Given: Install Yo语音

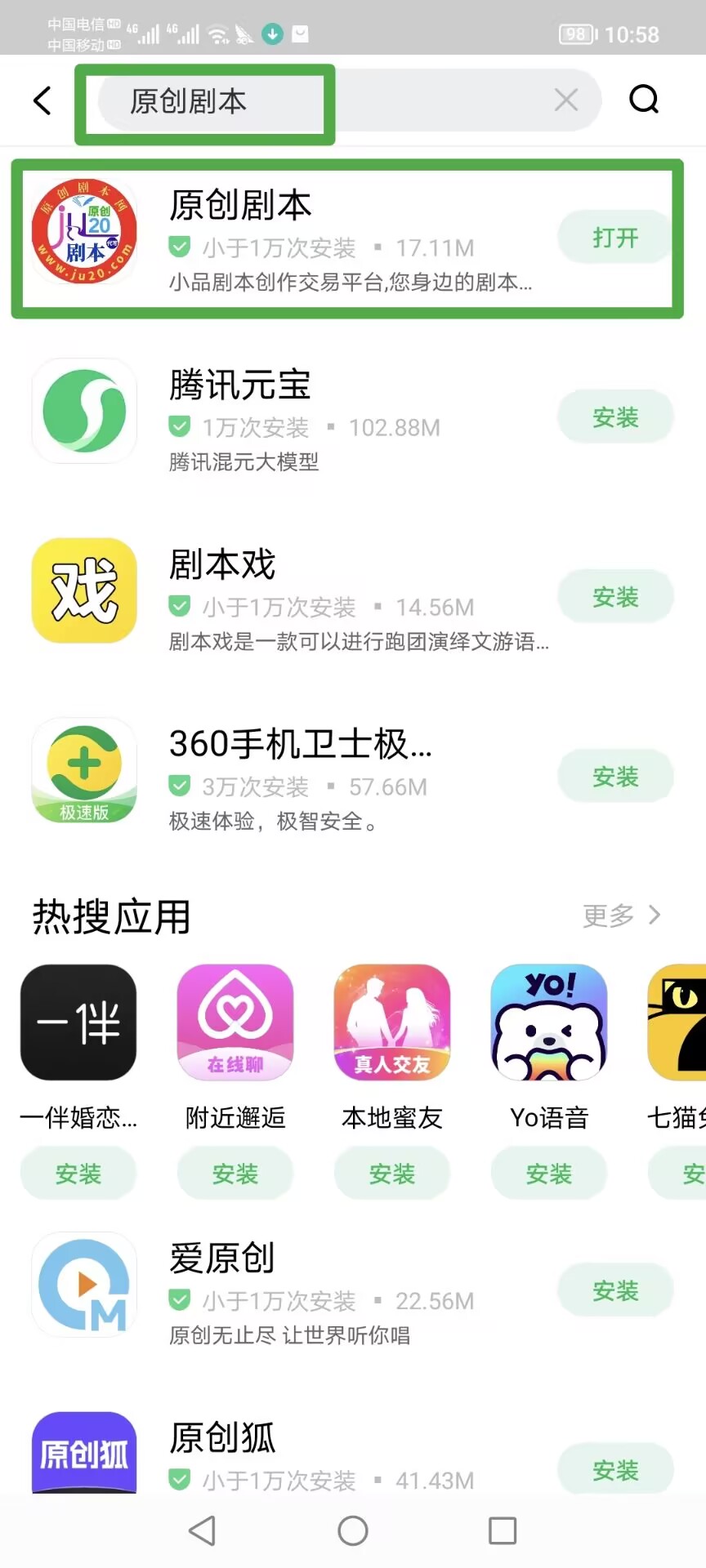Looking at the screenshot, I should tap(549, 1174).
